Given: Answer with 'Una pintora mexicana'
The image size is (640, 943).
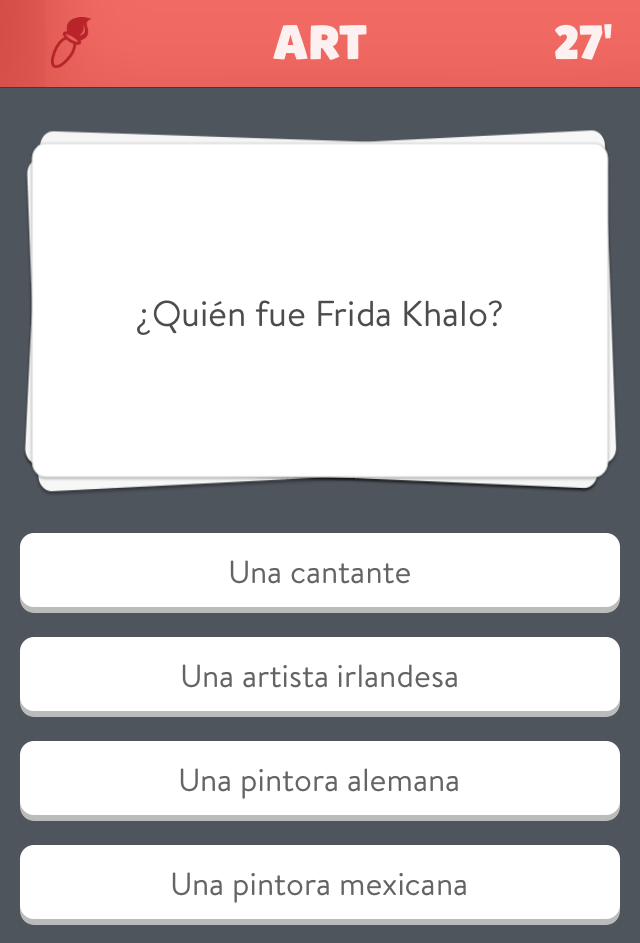Looking at the screenshot, I should tap(320, 884).
